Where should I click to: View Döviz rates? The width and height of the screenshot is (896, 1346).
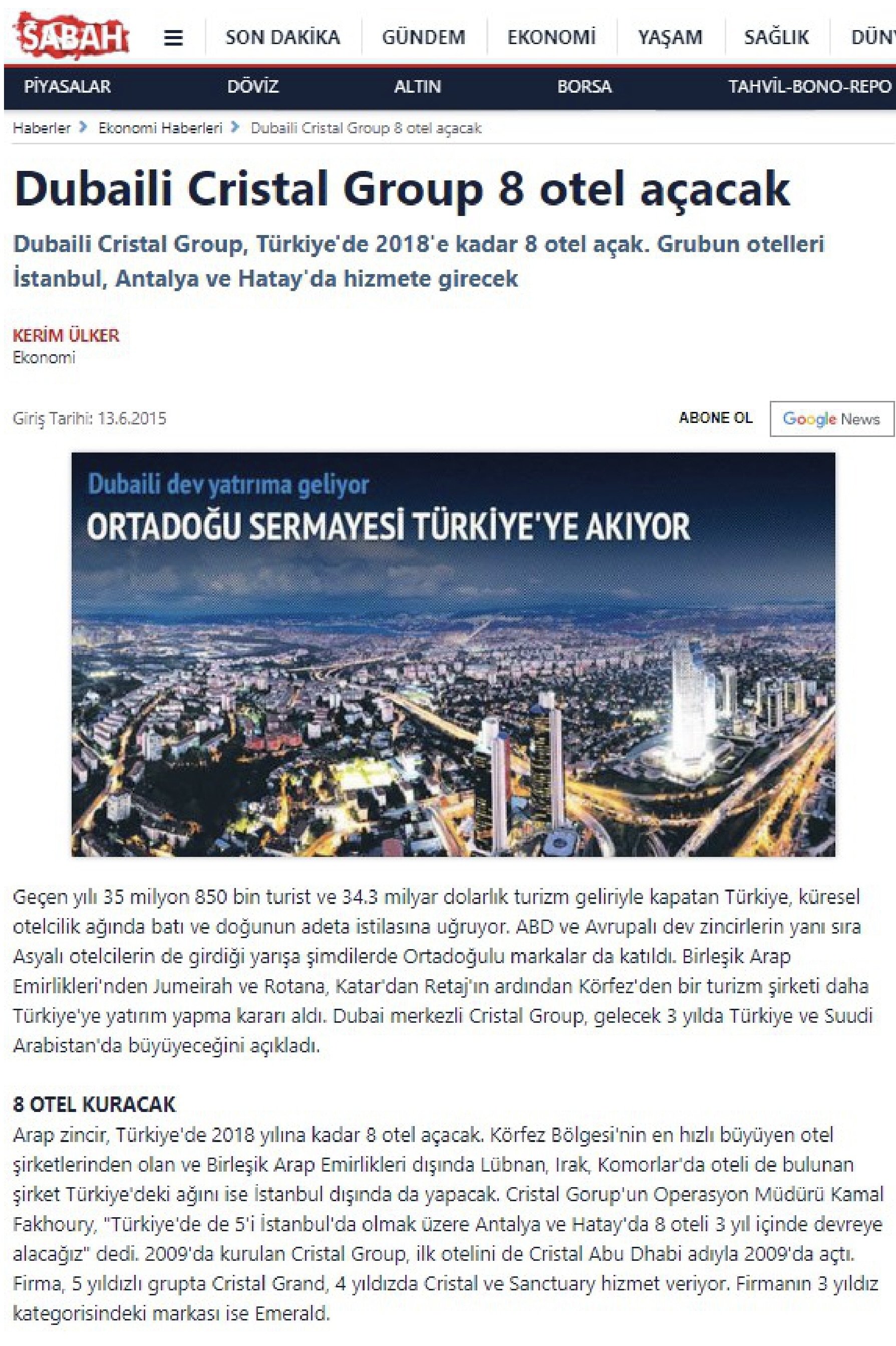tap(252, 87)
